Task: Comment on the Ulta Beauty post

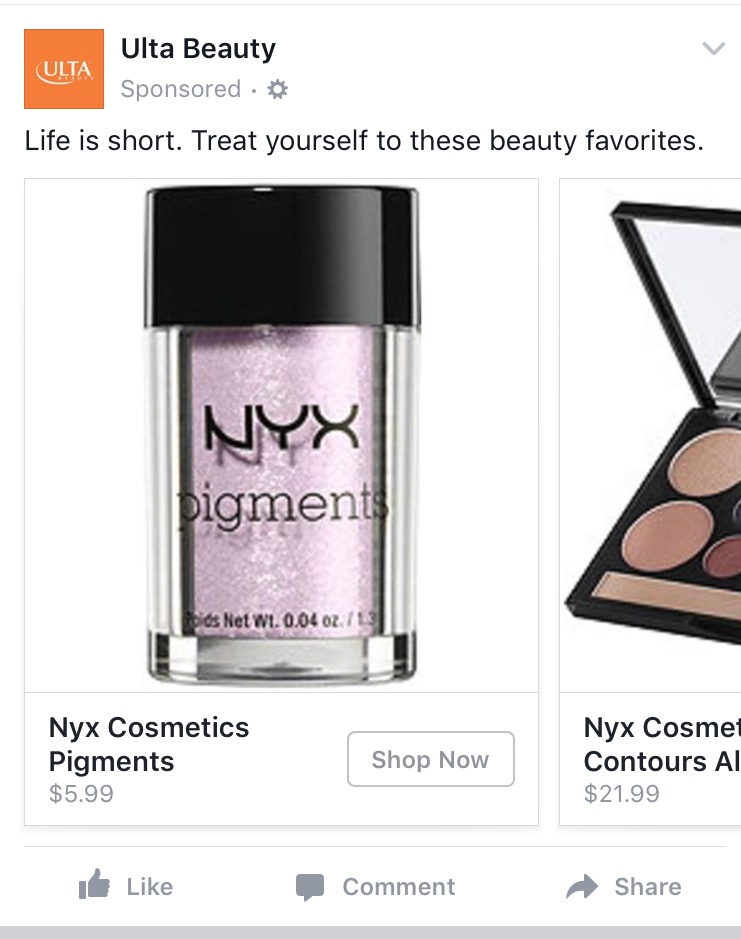Action: point(376,887)
